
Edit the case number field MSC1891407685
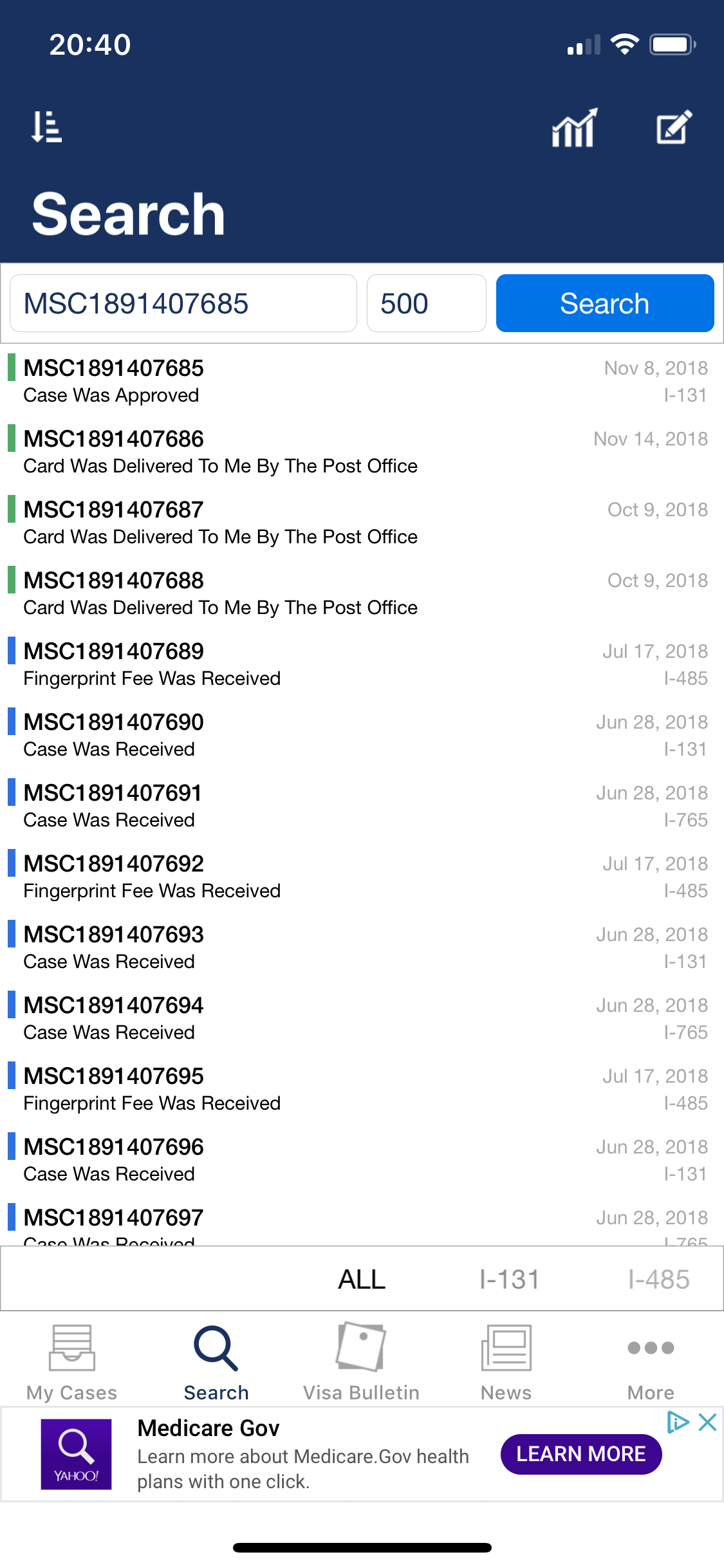pos(183,303)
